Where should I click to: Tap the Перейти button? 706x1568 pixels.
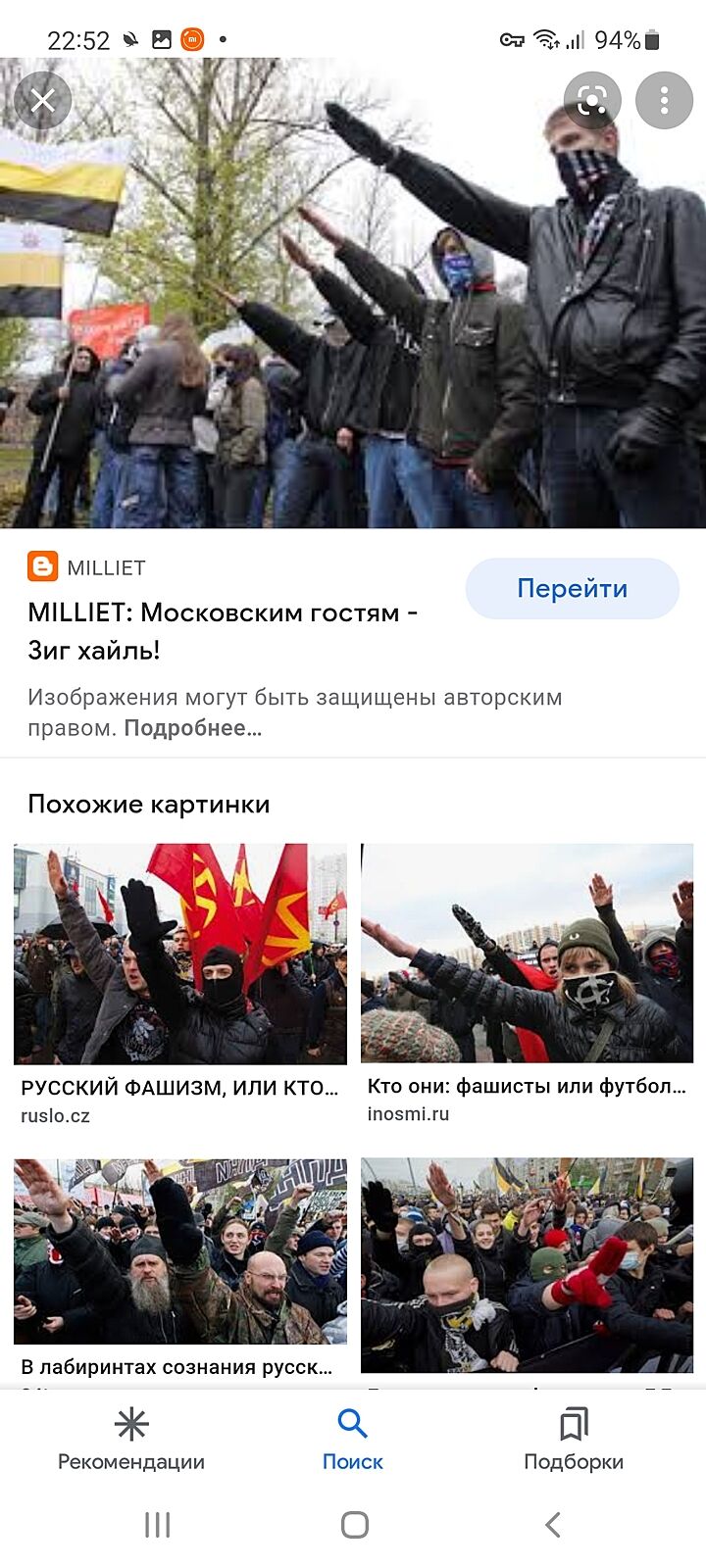572,589
